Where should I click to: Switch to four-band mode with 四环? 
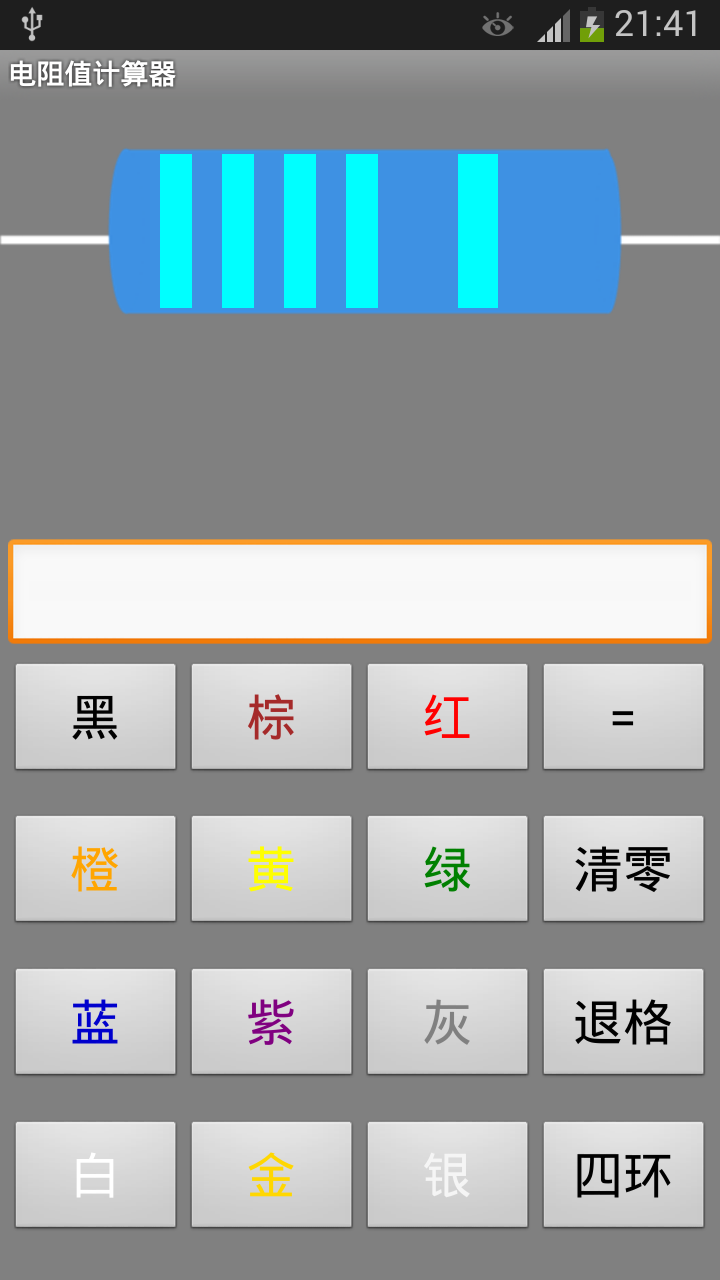coord(623,1174)
